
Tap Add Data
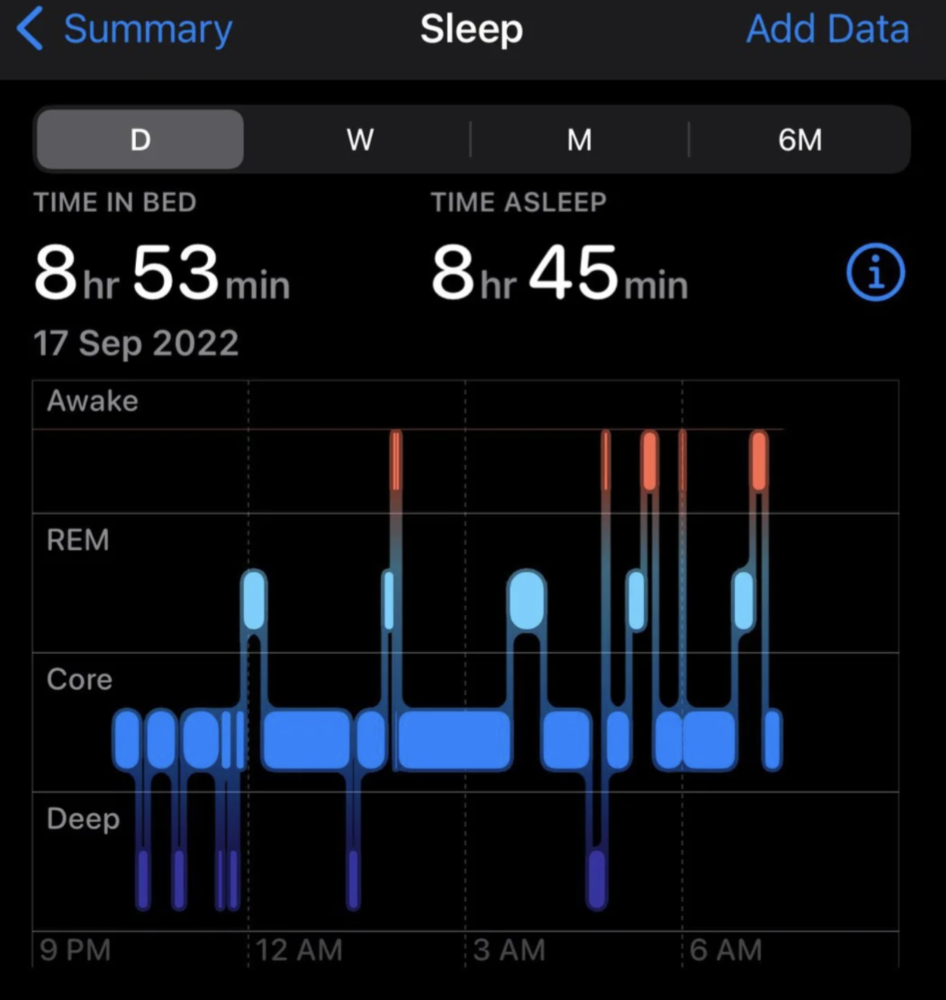point(827,30)
